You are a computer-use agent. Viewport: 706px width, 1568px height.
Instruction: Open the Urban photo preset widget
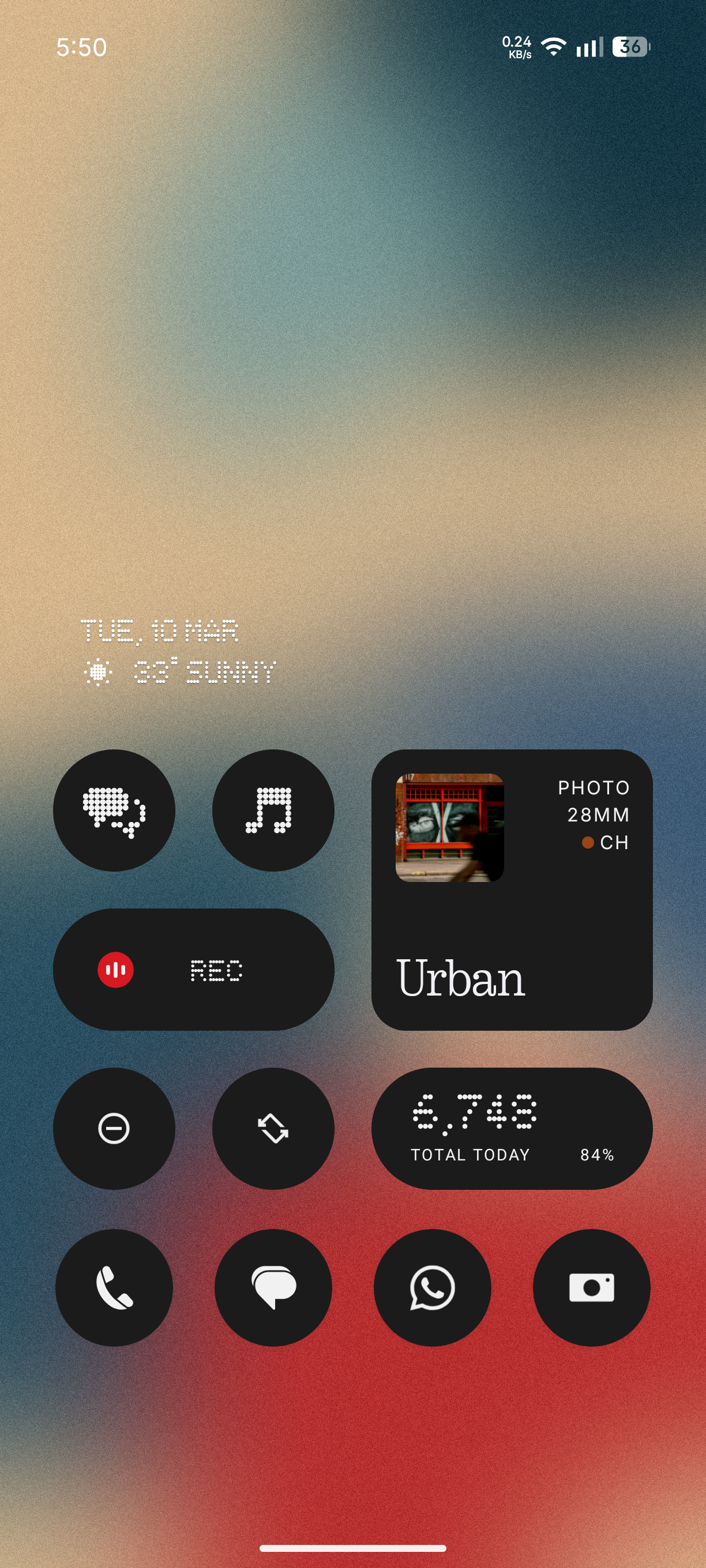point(512,889)
